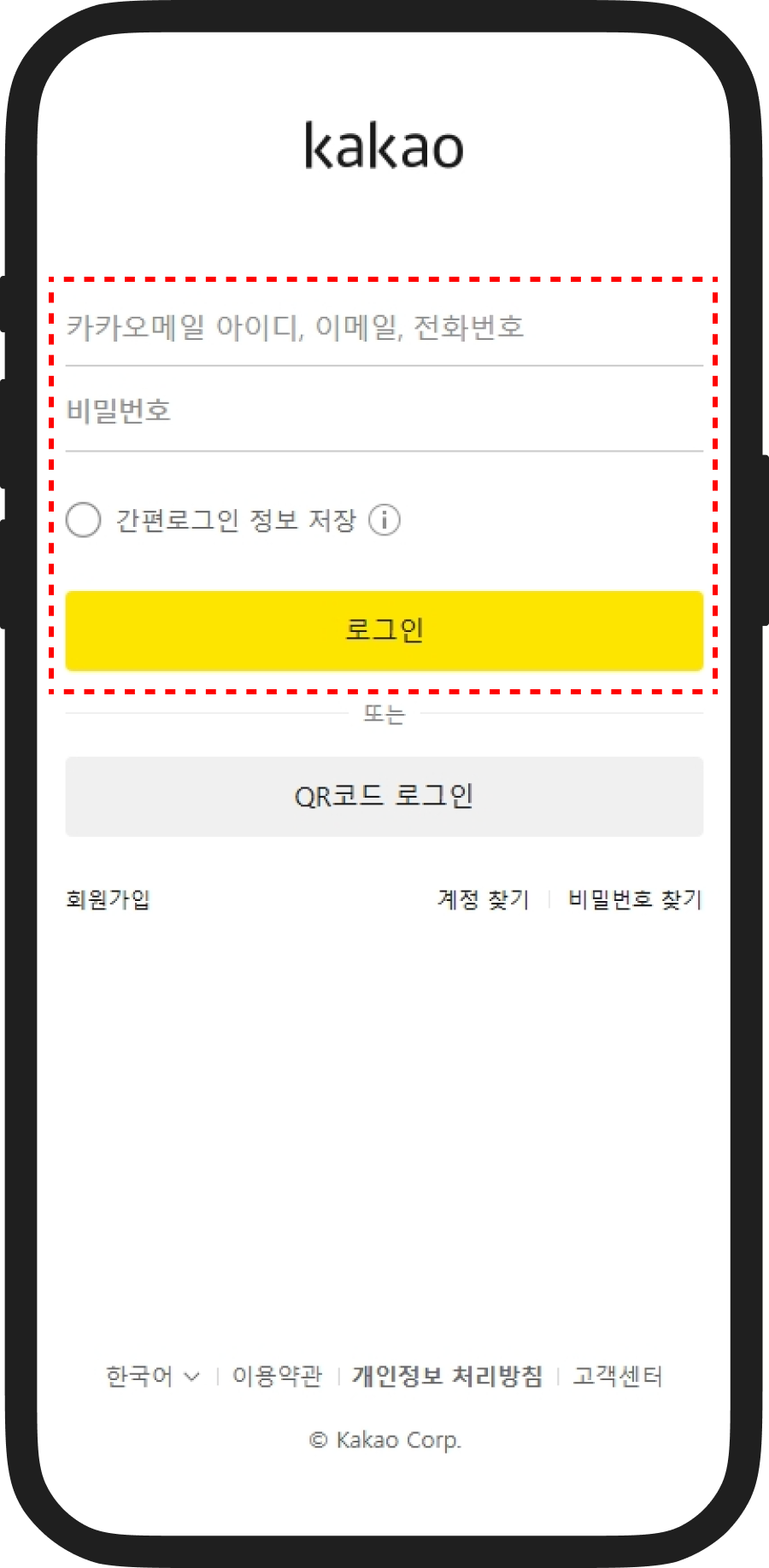
Task: Check 간편로그인 정보 저장 option
Action: coord(84,520)
